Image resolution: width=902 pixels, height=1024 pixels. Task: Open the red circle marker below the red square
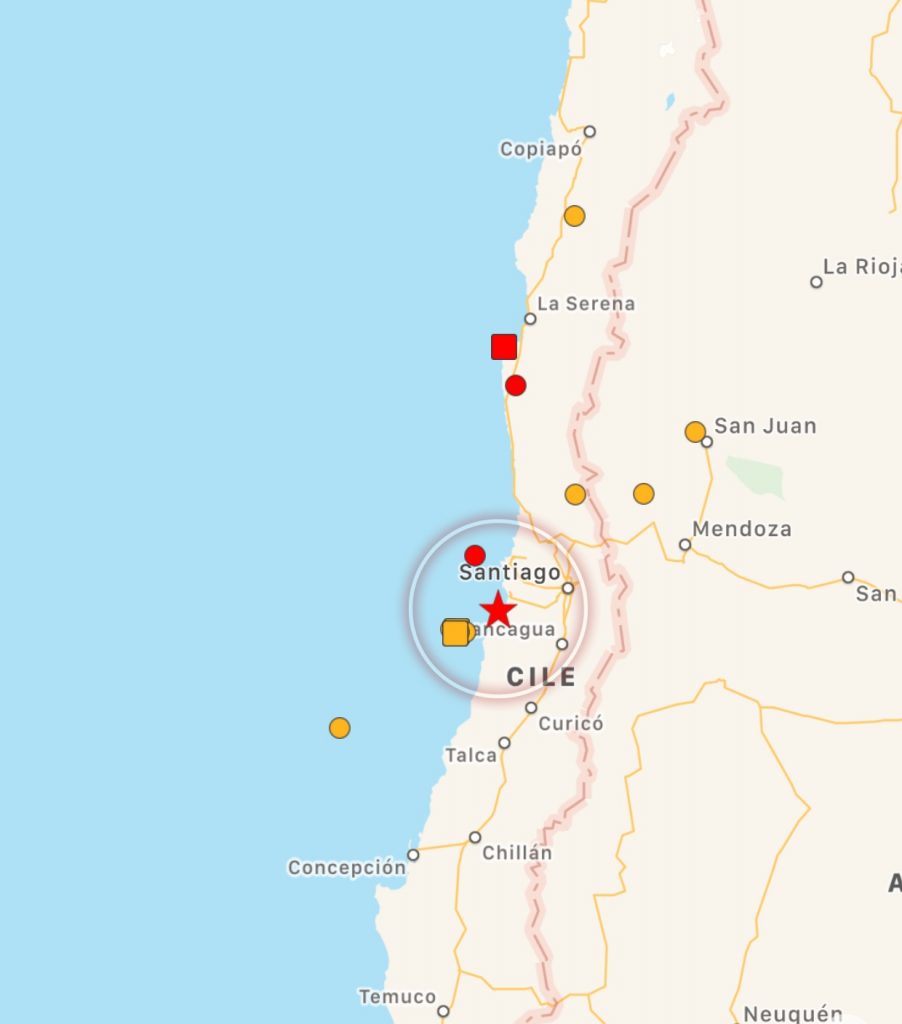tap(515, 385)
